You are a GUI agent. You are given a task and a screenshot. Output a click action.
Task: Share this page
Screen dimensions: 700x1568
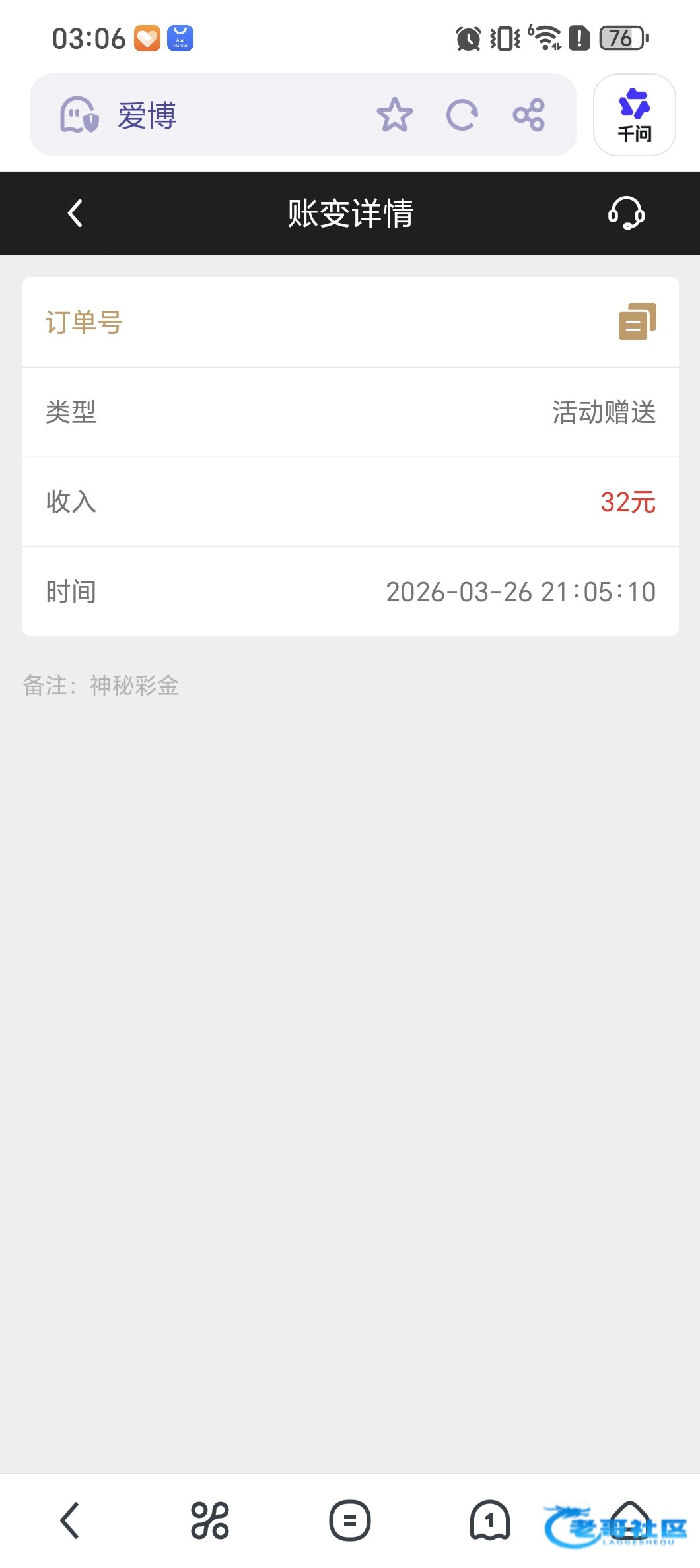(x=529, y=115)
